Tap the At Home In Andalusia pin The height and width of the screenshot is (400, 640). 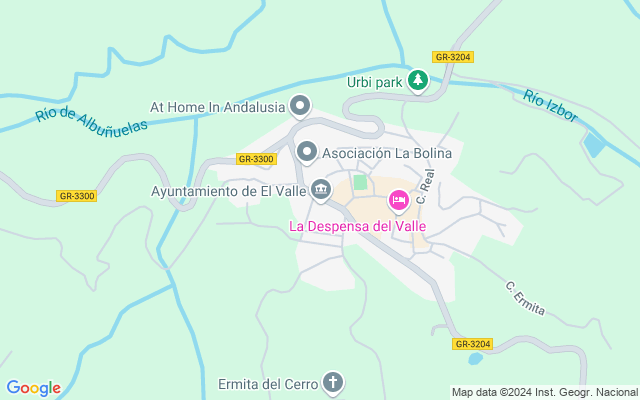[300, 105]
